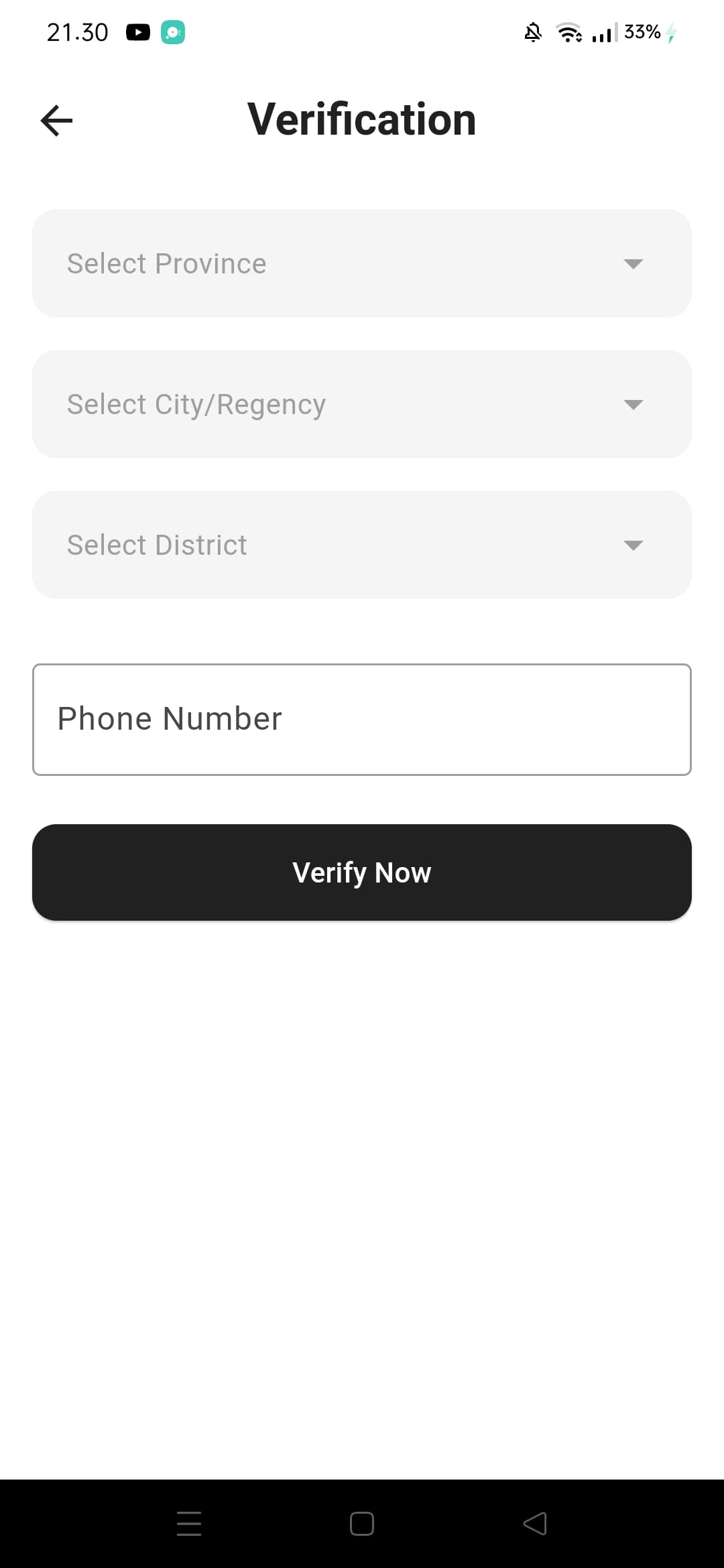Expand the City/Regency dropdown arrow
This screenshot has height=1568, width=724.
point(633,404)
